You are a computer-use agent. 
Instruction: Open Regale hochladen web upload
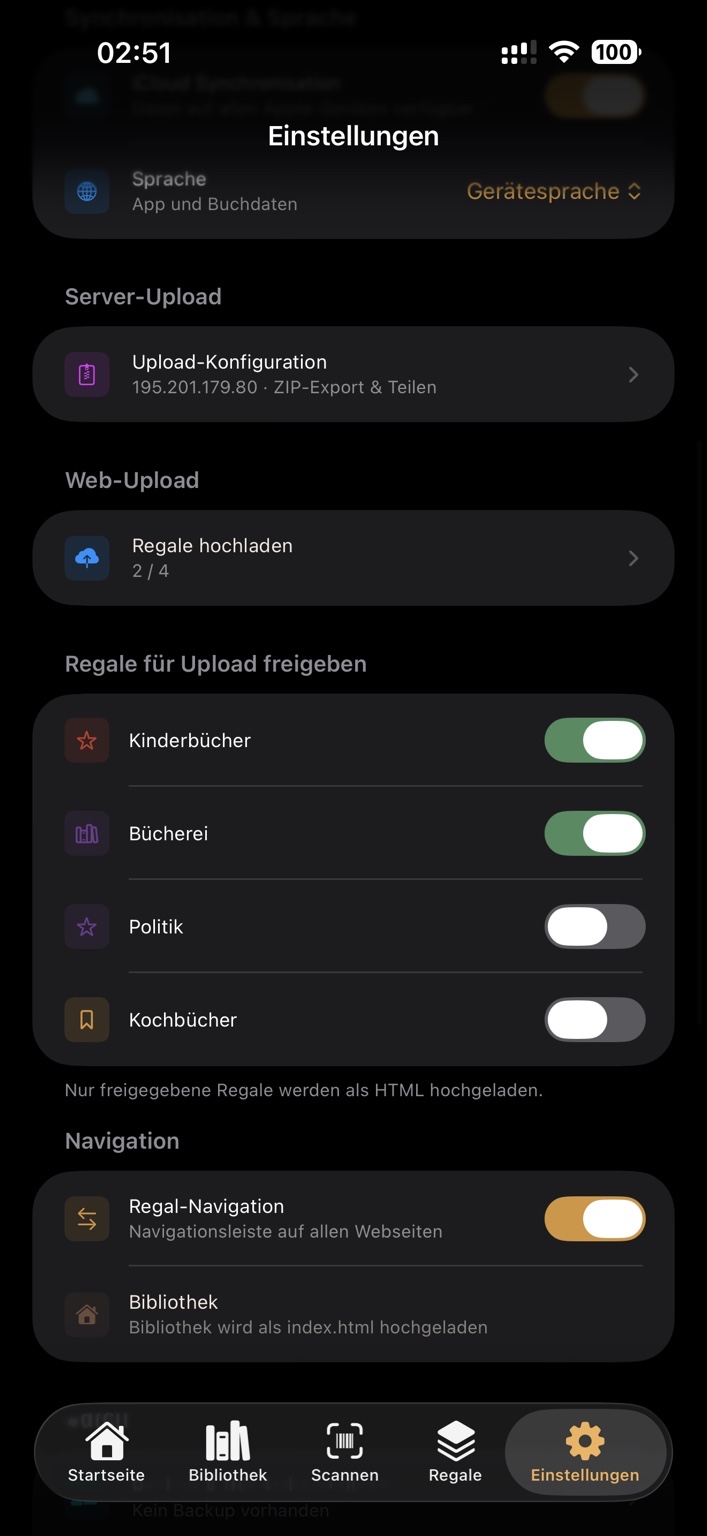(353, 558)
